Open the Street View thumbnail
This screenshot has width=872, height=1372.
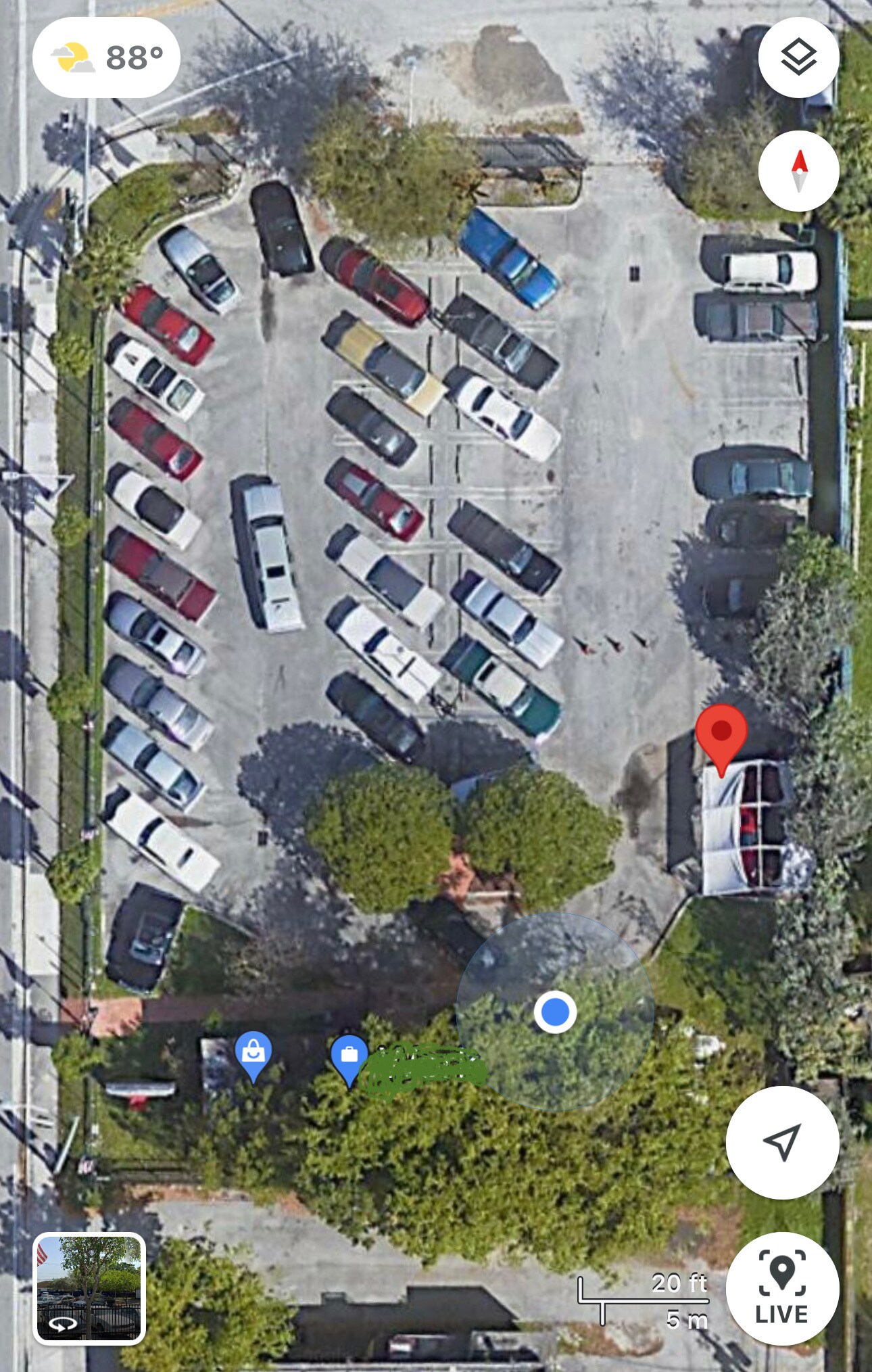tap(89, 1287)
